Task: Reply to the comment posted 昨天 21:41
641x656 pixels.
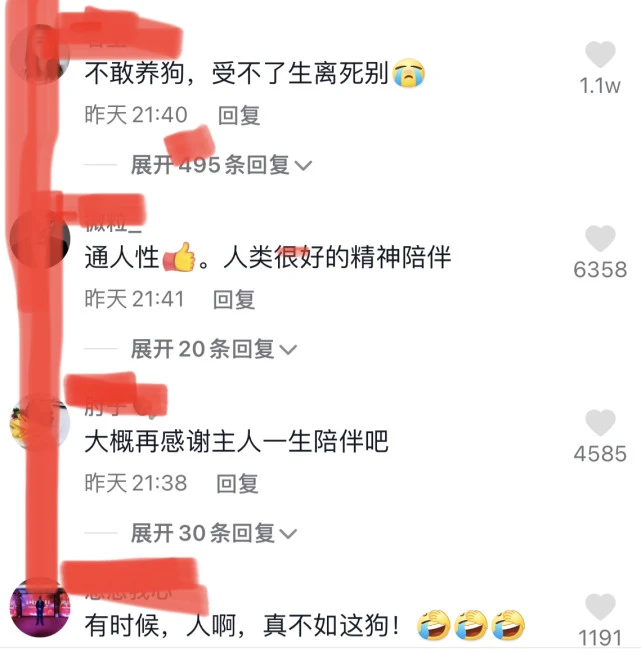Action: click(x=235, y=299)
